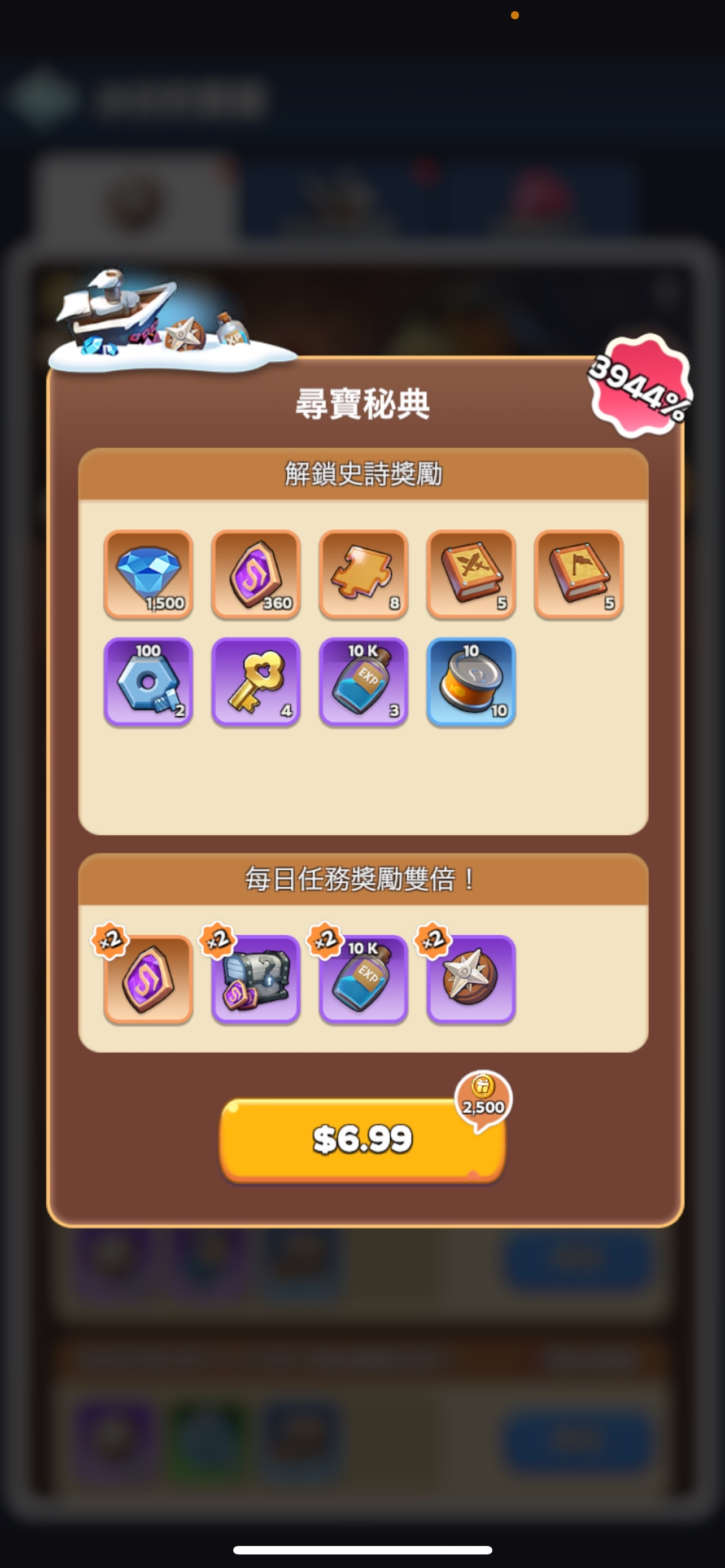Buy the pass for $6.99

pyautogui.click(x=361, y=1140)
